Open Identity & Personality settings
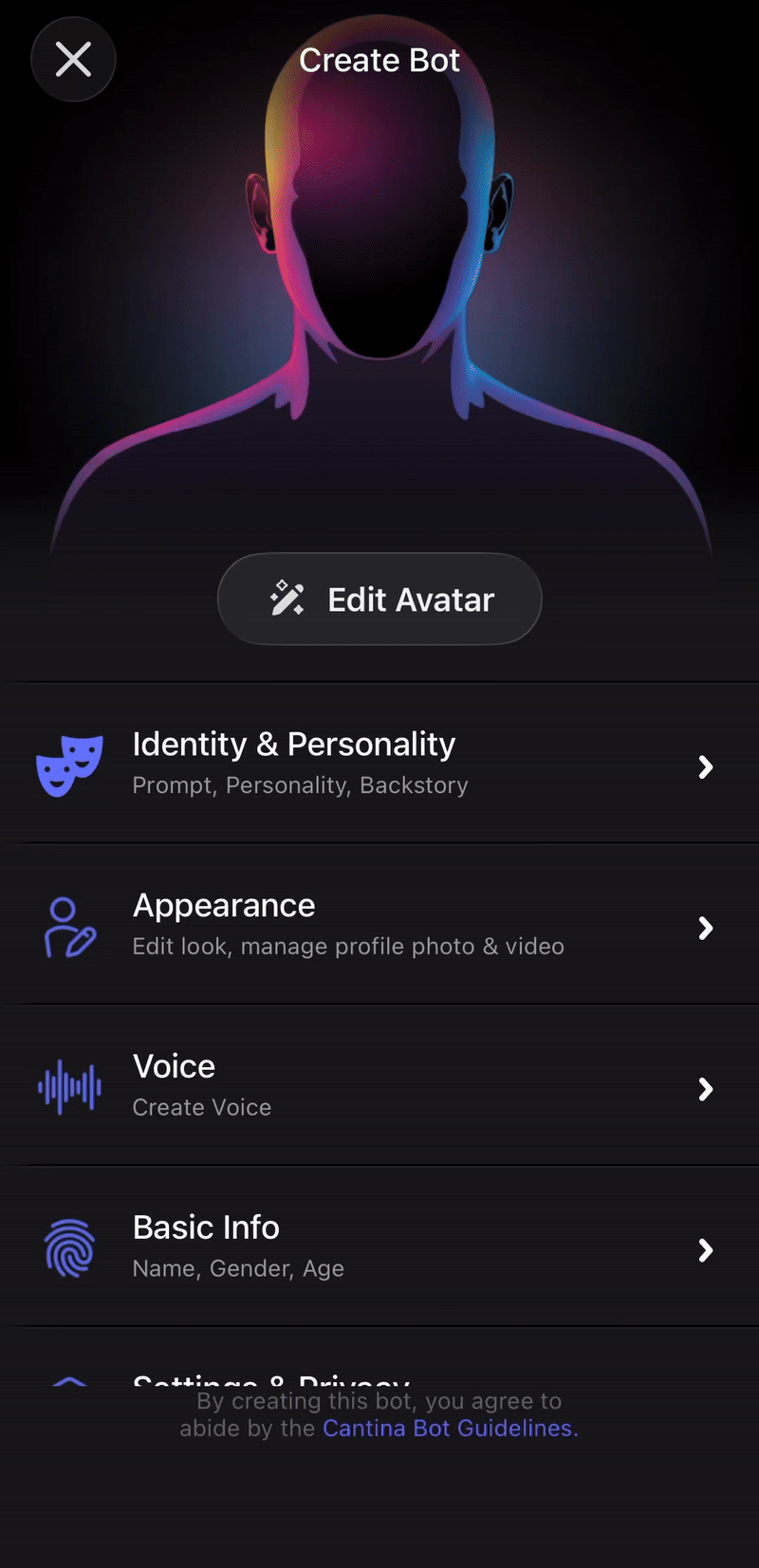This screenshot has height=1568, width=759. tap(379, 763)
